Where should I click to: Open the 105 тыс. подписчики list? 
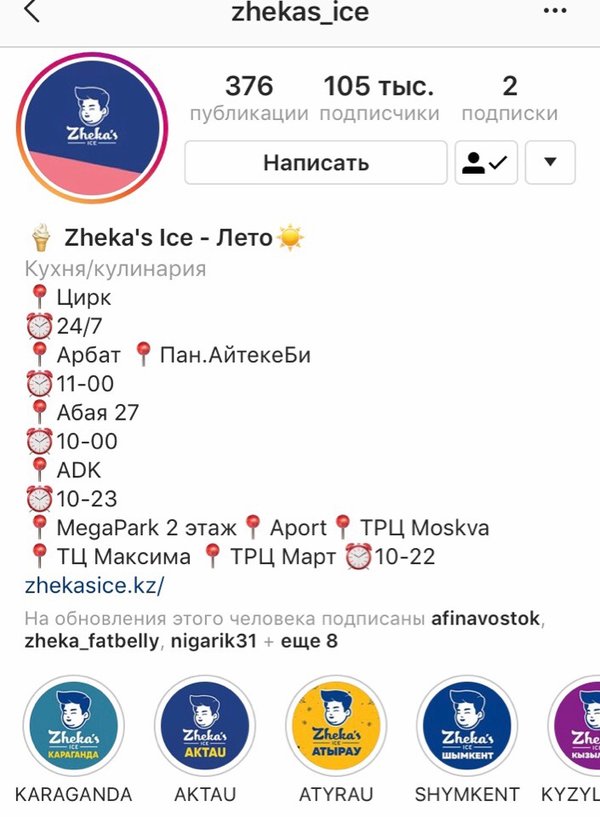click(379, 98)
